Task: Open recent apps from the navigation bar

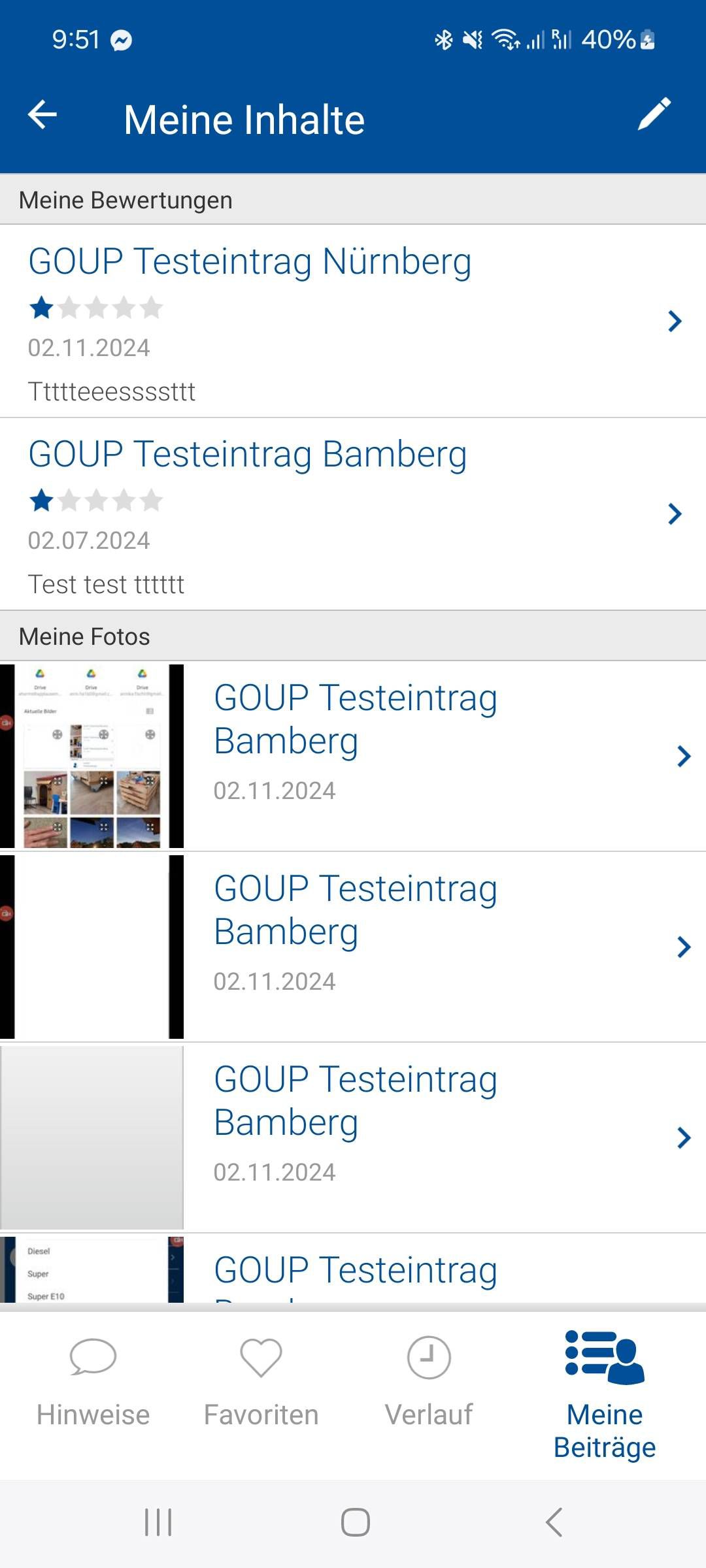Action: [x=158, y=1522]
